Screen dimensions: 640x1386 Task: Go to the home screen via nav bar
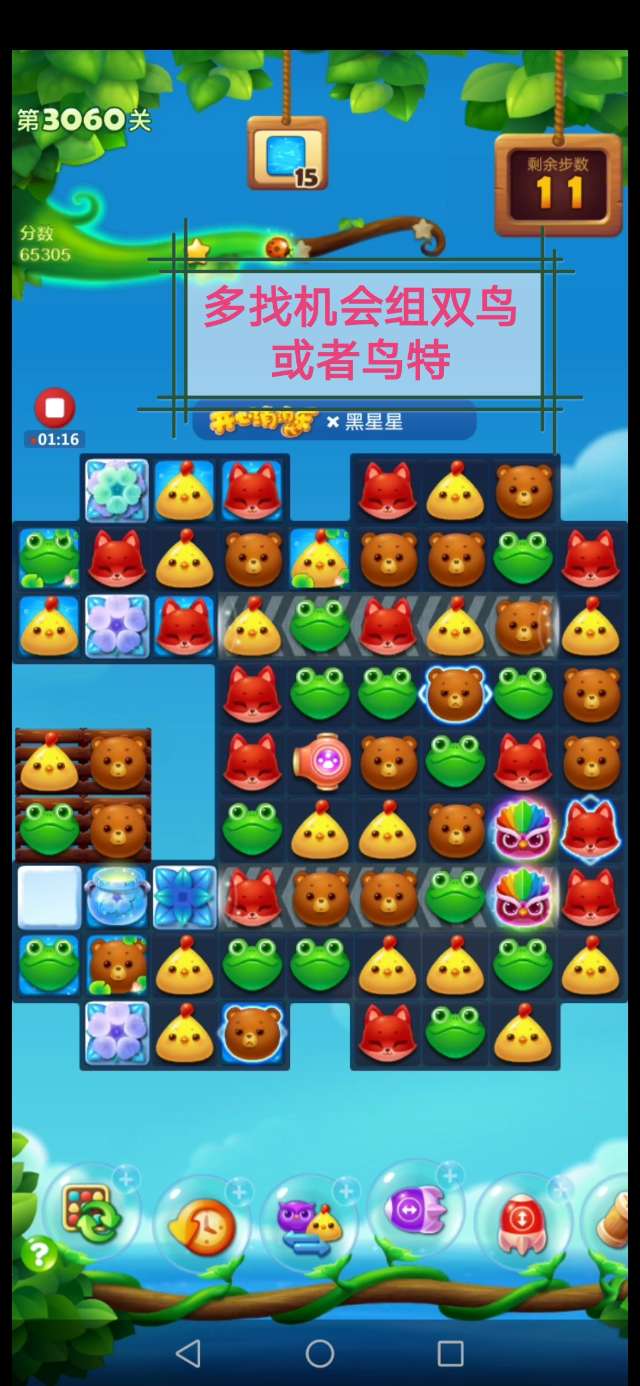click(x=320, y=1353)
